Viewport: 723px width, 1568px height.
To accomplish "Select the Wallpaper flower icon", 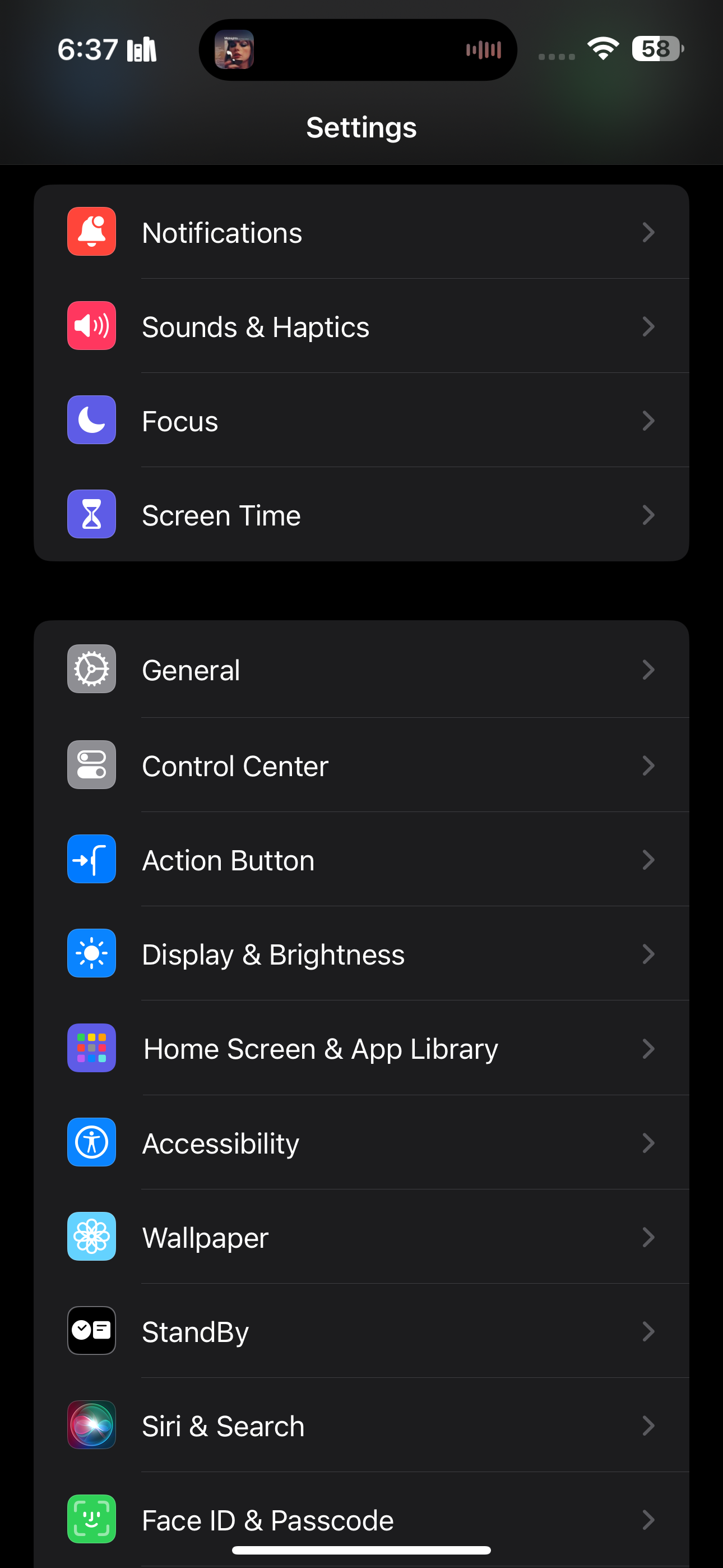I will 91,1237.
